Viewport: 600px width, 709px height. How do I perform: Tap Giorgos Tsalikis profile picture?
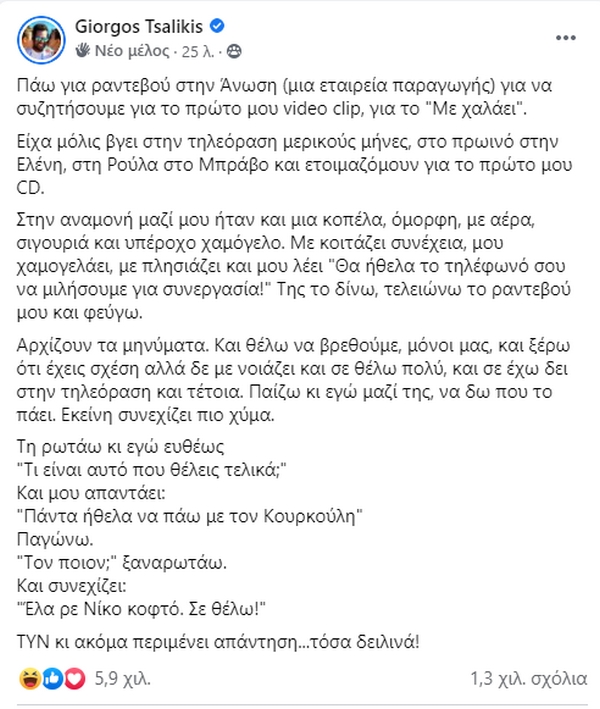tap(40, 37)
